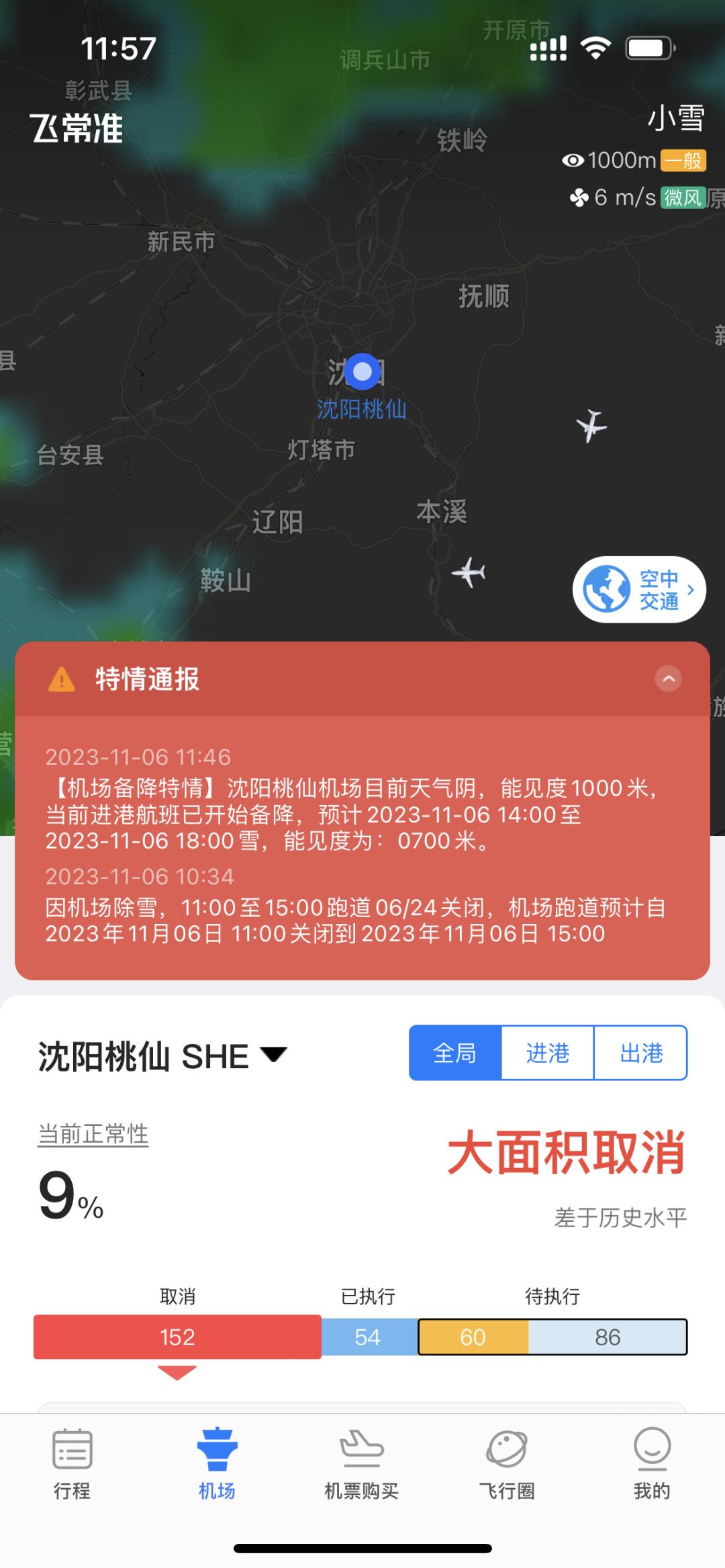View the 小雪 weather details
725x1568 pixels.
(x=675, y=119)
